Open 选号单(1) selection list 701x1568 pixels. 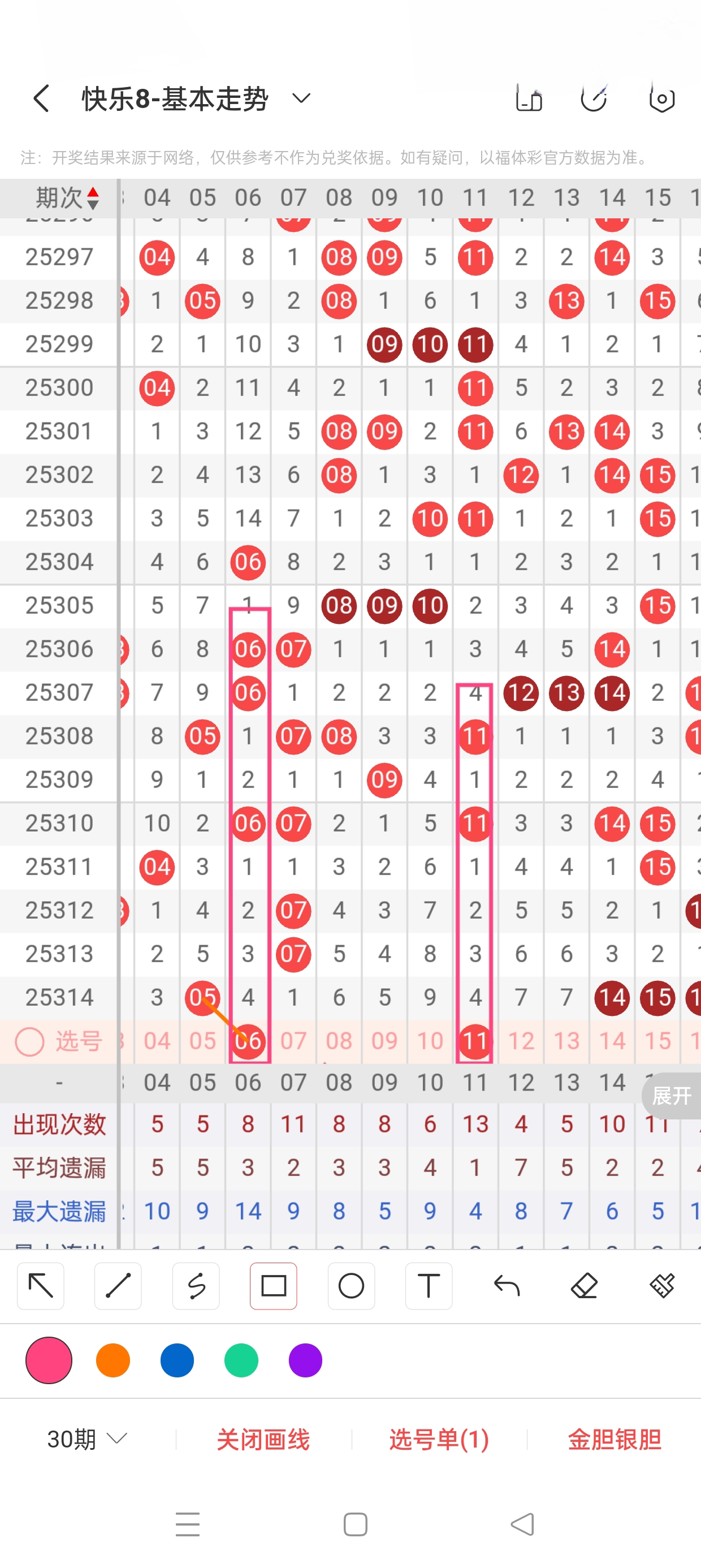(x=439, y=1440)
